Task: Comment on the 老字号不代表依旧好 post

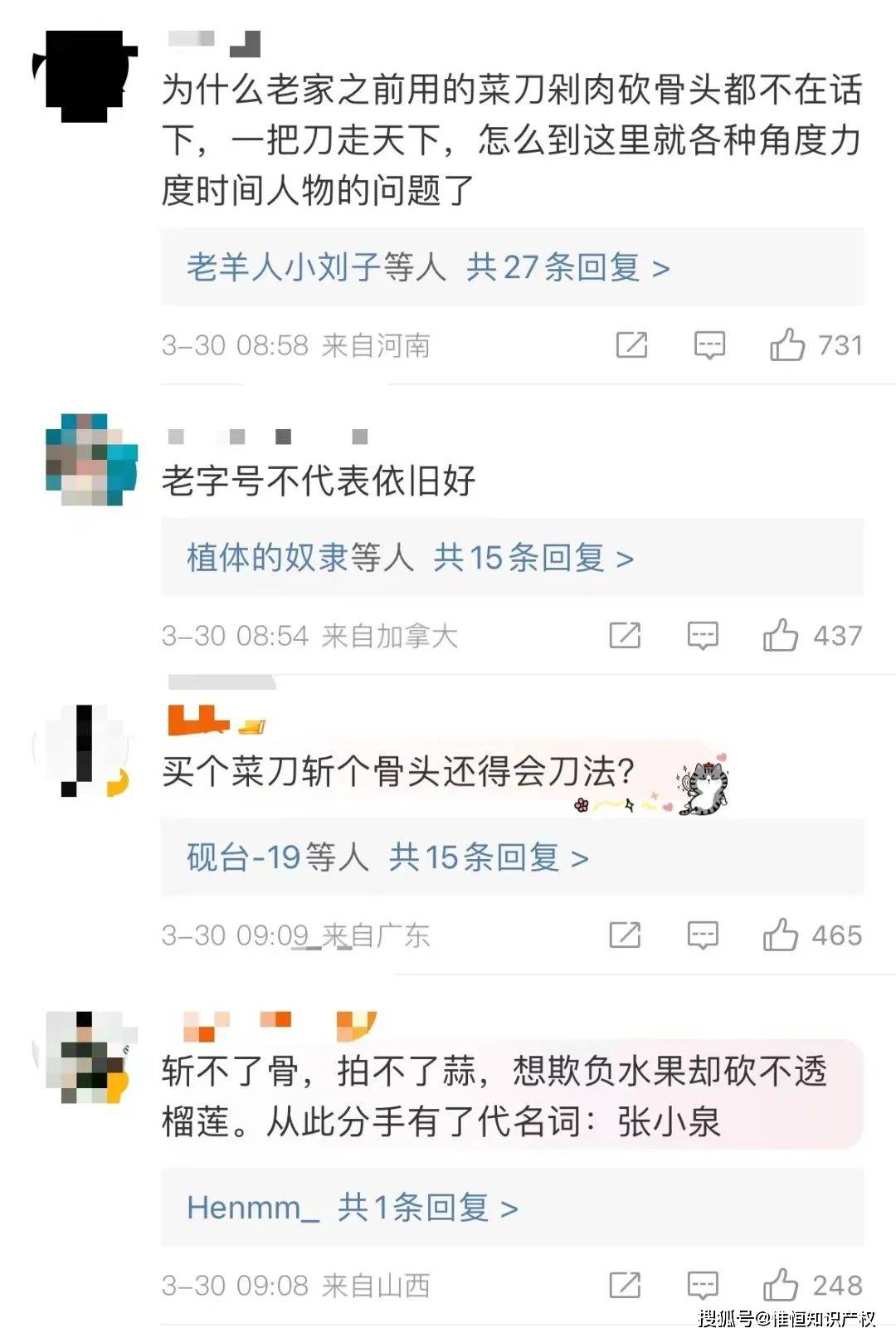Action: [x=703, y=636]
